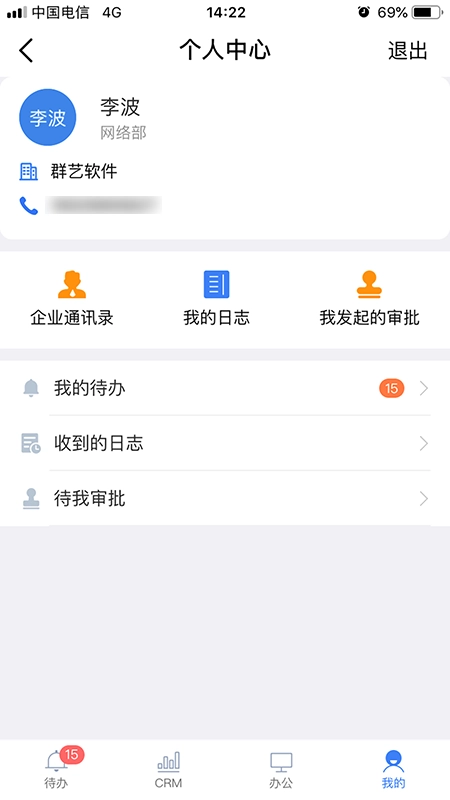This screenshot has width=450, height=800.
Task: Open the 收到的日志 row
Action: 225,443
